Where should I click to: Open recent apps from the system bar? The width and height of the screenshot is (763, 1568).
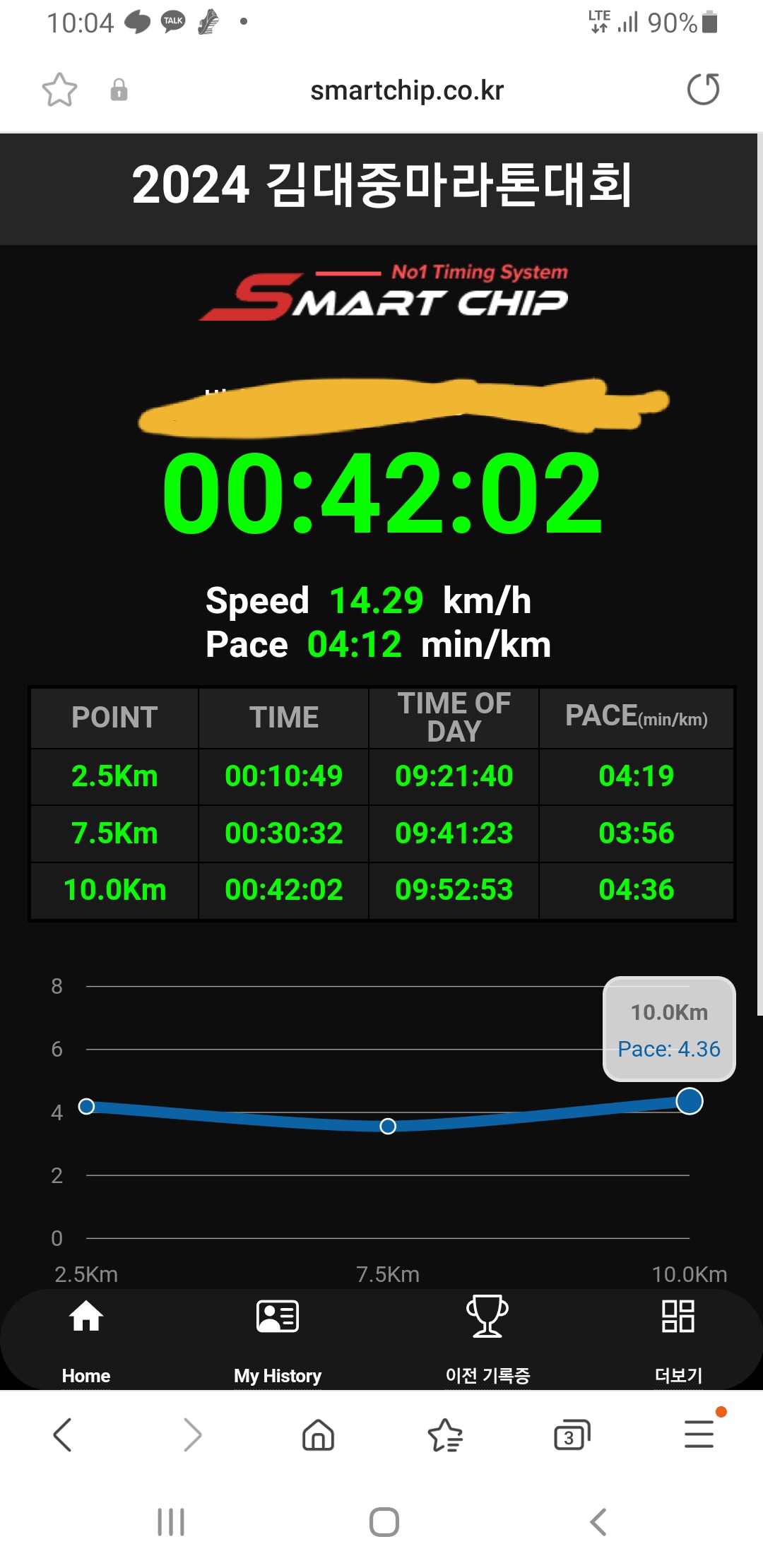click(x=171, y=1521)
